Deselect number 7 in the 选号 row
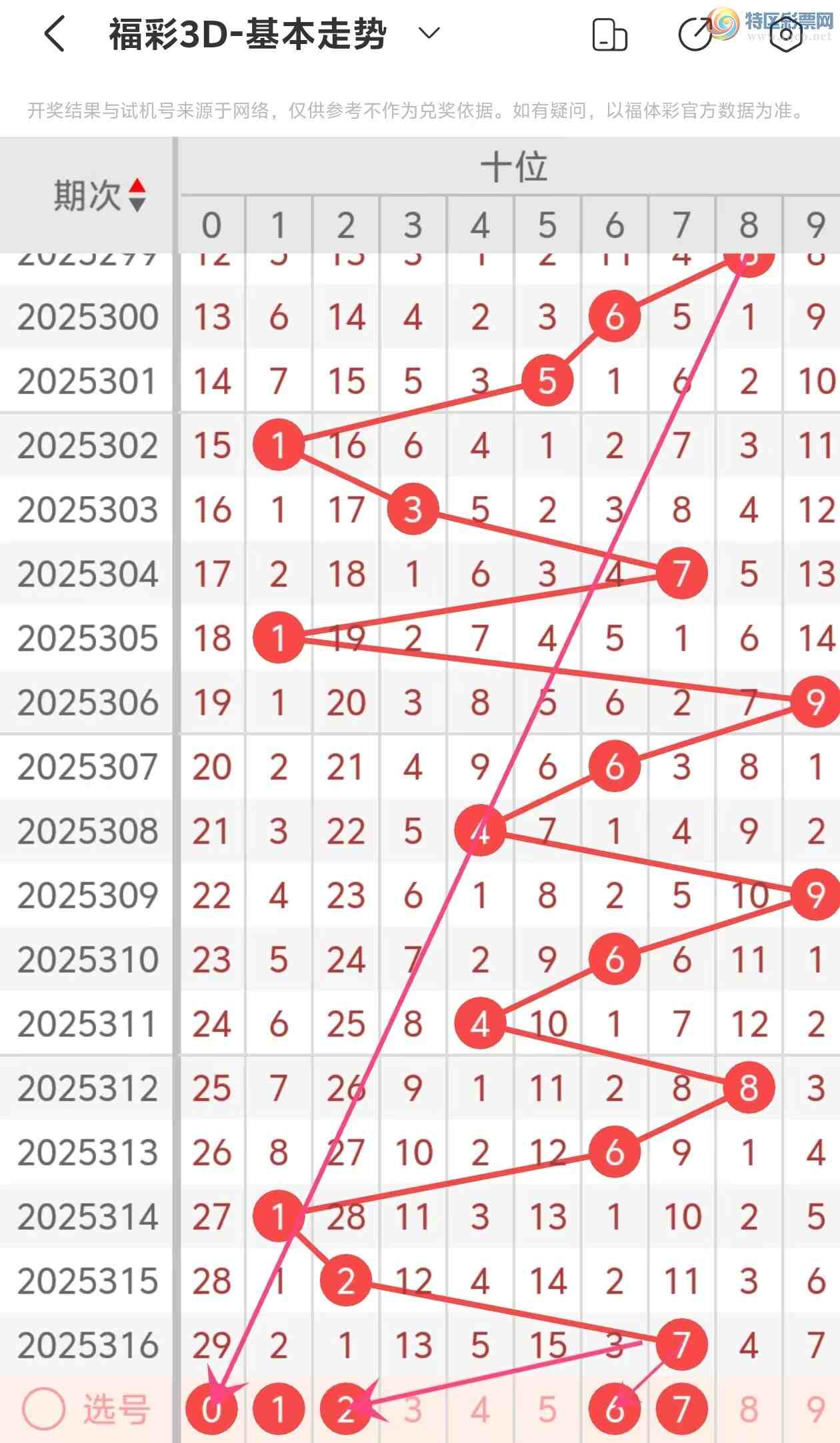The image size is (840, 1443). [681, 1409]
